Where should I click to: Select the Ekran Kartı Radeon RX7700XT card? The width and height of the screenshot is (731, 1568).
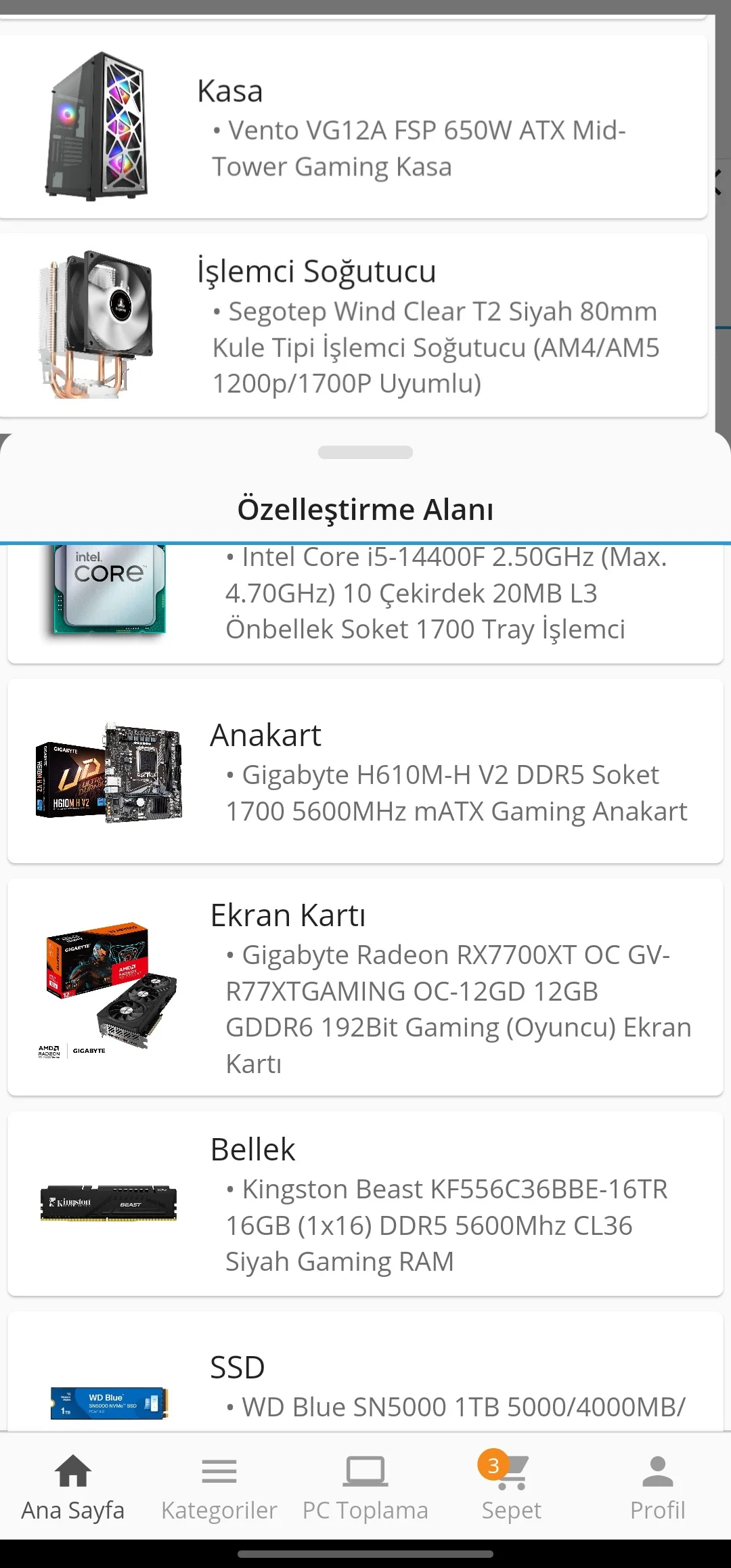point(365,987)
